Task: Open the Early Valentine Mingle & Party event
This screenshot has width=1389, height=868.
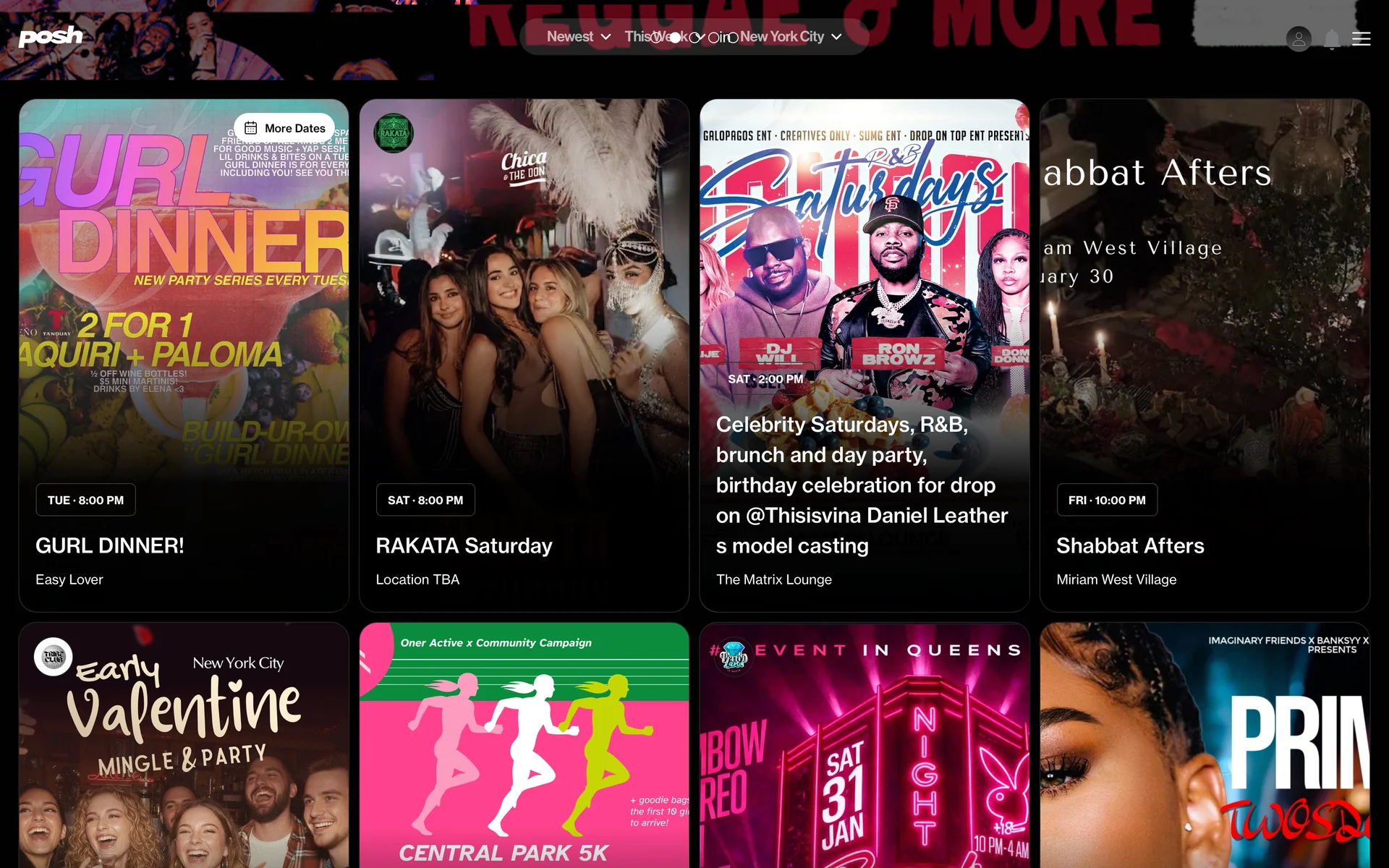Action: [184, 745]
